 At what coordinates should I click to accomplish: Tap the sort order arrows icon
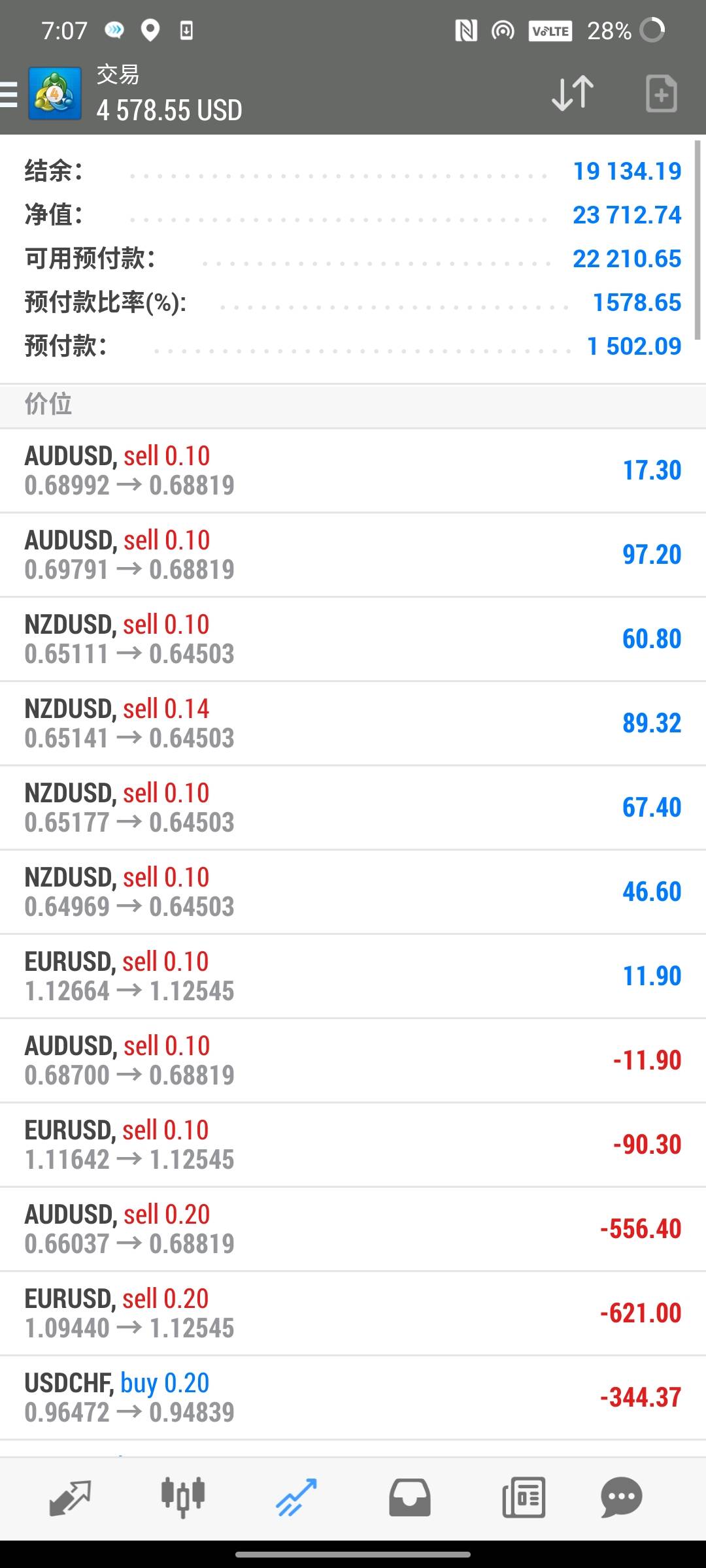(x=573, y=94)
